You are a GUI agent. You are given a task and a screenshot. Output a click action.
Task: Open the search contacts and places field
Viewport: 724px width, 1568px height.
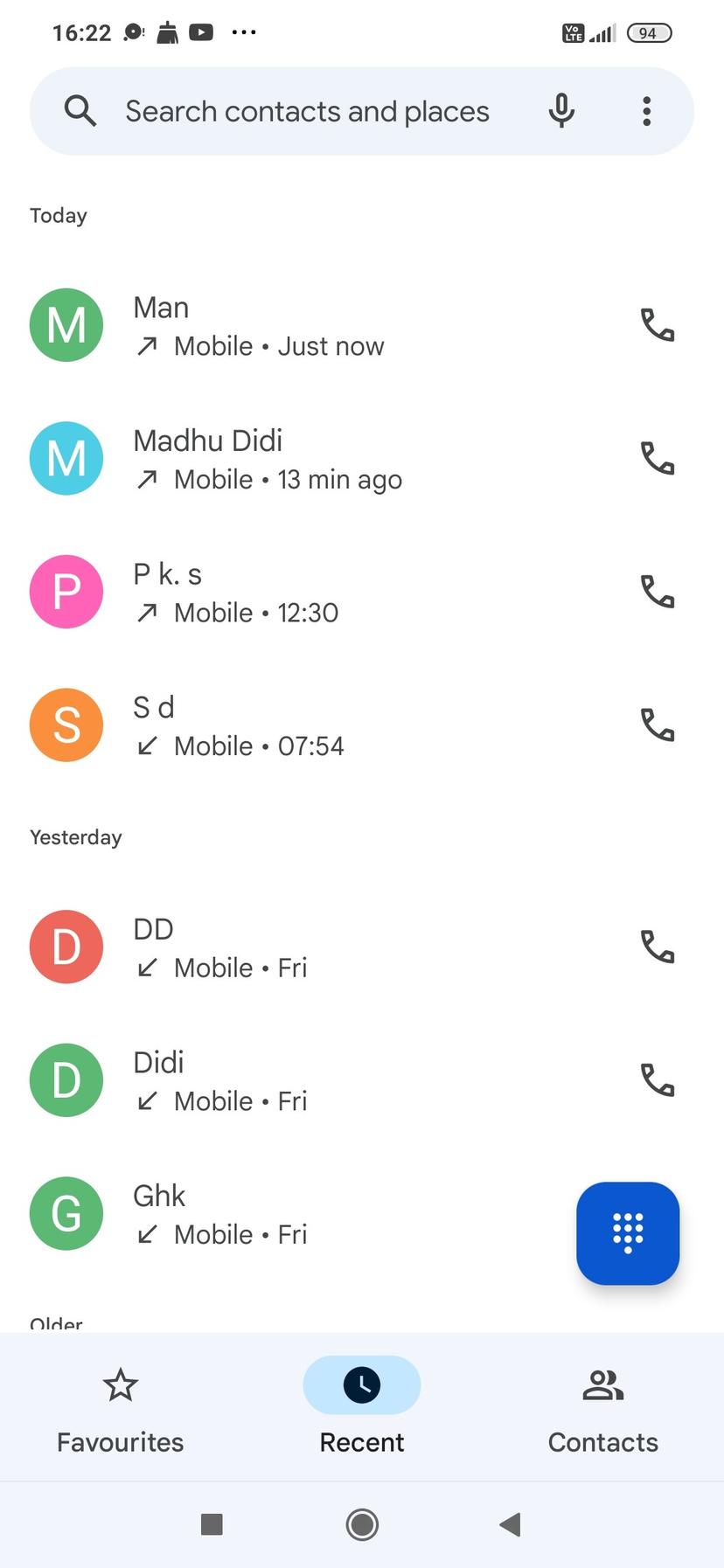[306, 112]
